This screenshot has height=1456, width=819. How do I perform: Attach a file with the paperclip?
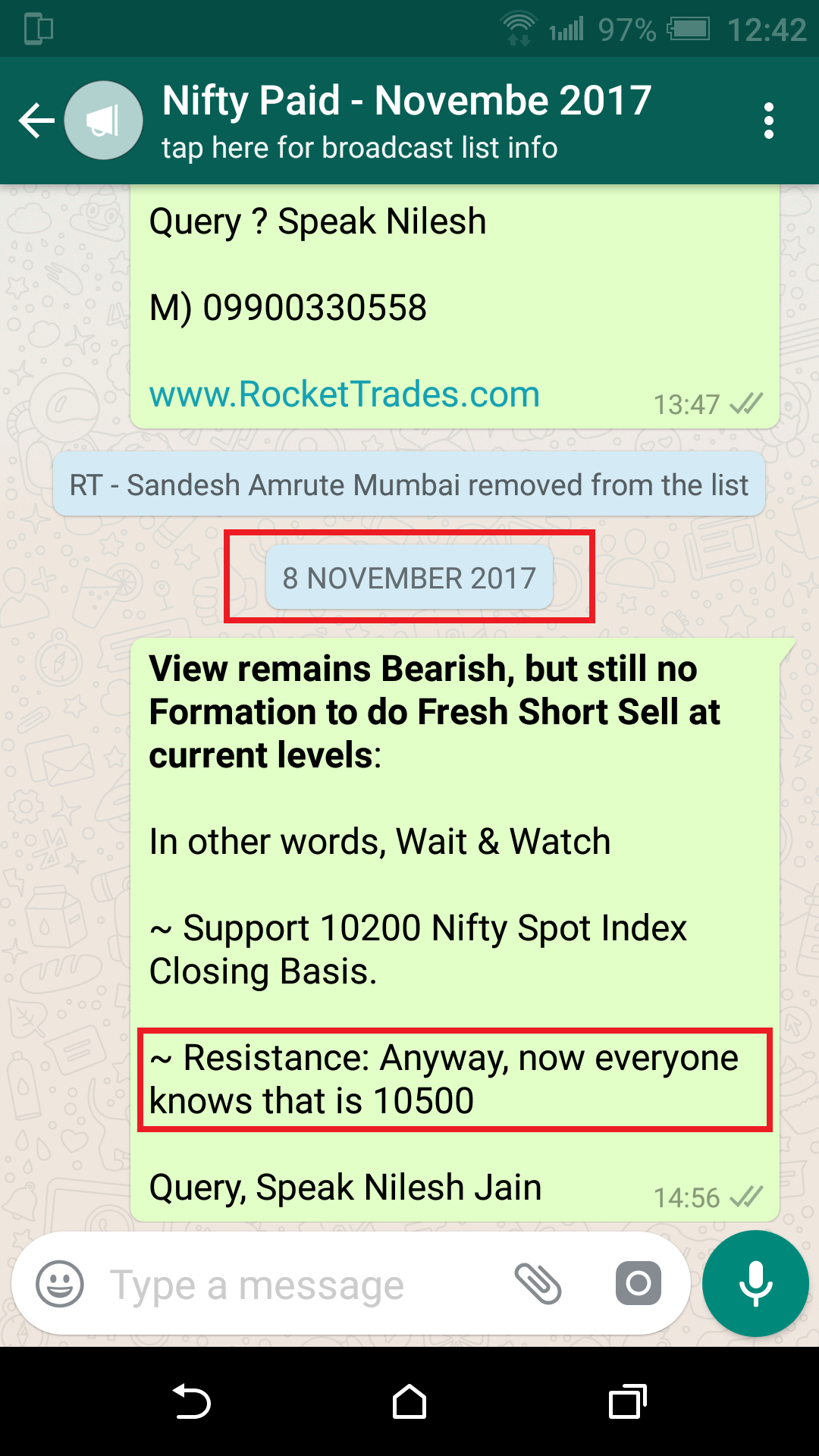click(538, 1284)
